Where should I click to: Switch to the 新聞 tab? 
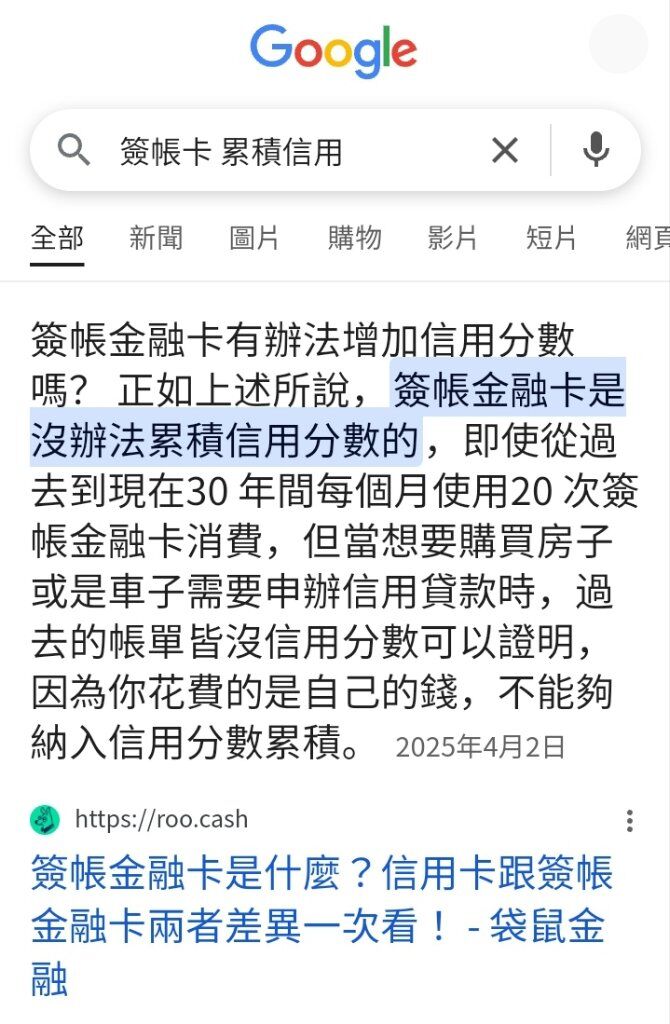coord(156,238)
